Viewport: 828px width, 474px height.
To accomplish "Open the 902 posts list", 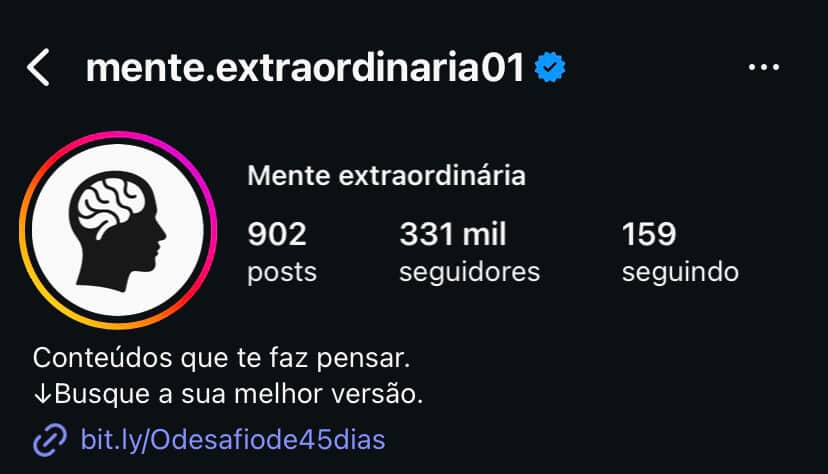I will pos(281,252).
